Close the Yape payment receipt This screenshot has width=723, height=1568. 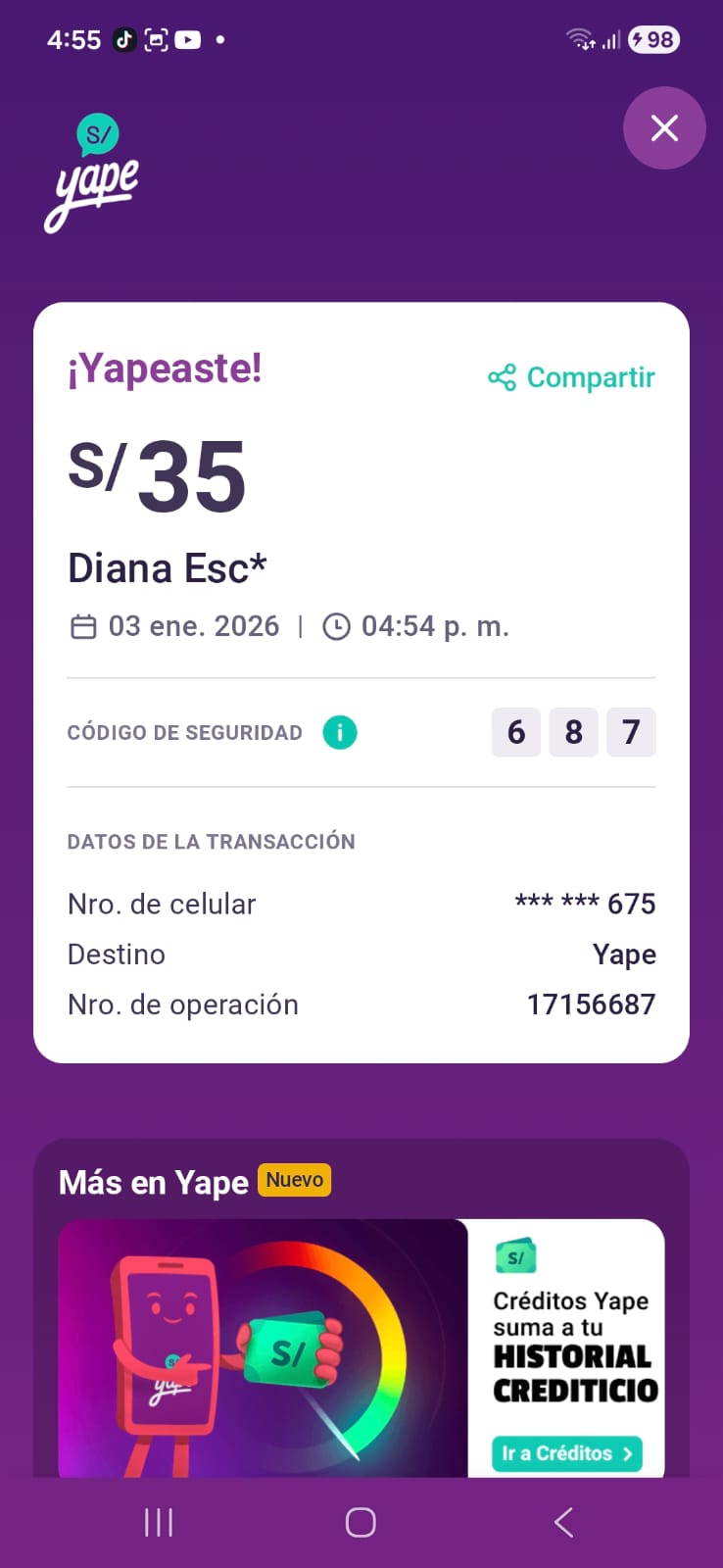coord(664,128)
